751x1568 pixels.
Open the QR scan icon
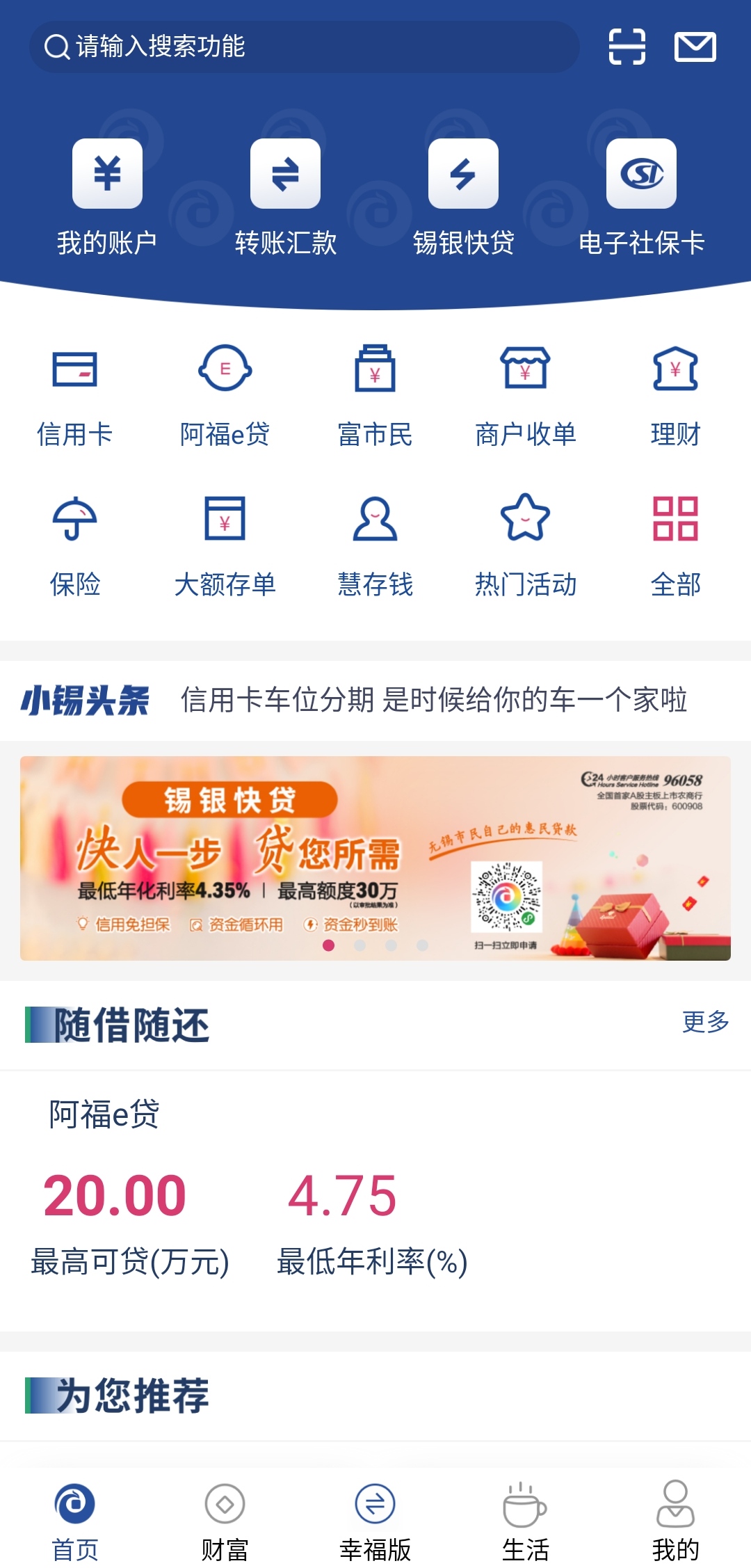pyautogui.click(x=627, y=47)
